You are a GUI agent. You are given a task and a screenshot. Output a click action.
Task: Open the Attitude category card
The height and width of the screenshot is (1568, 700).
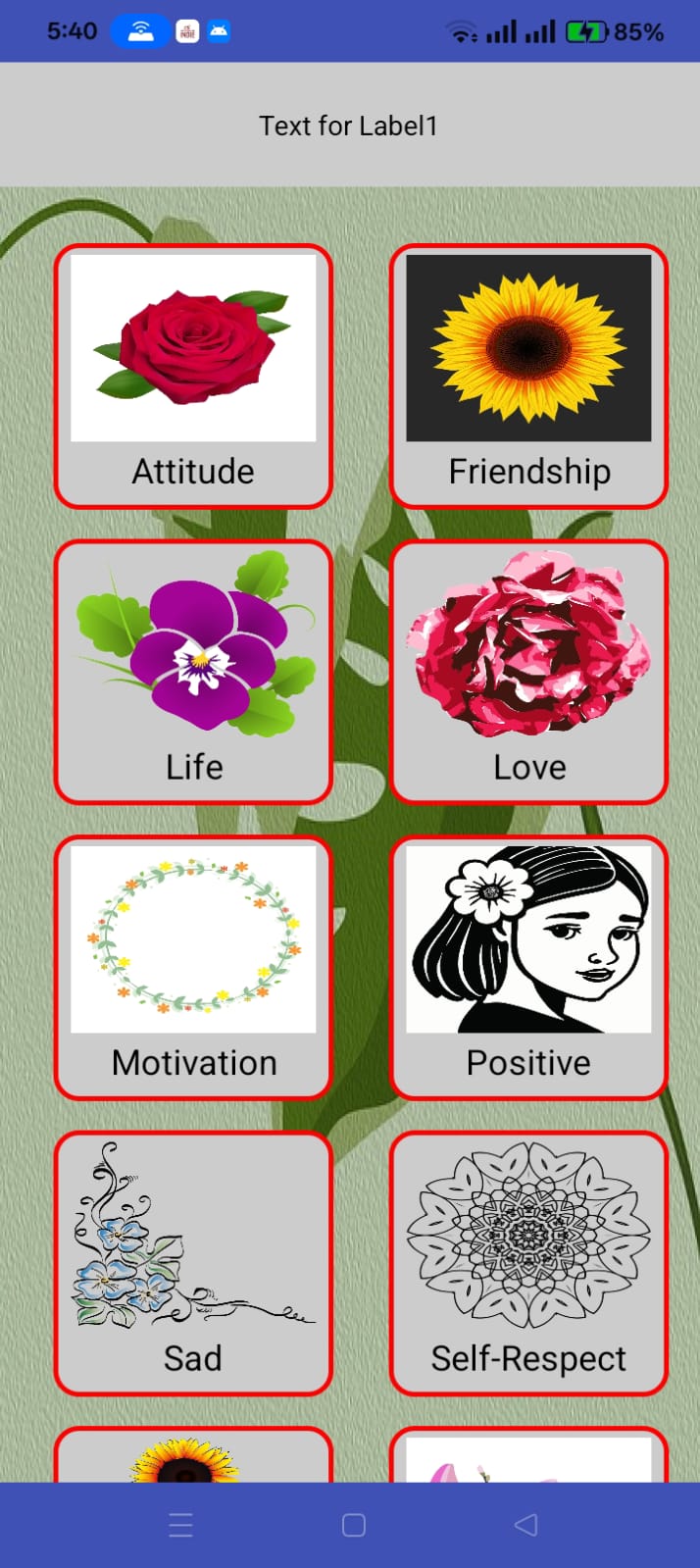click(x=193, y=377)
